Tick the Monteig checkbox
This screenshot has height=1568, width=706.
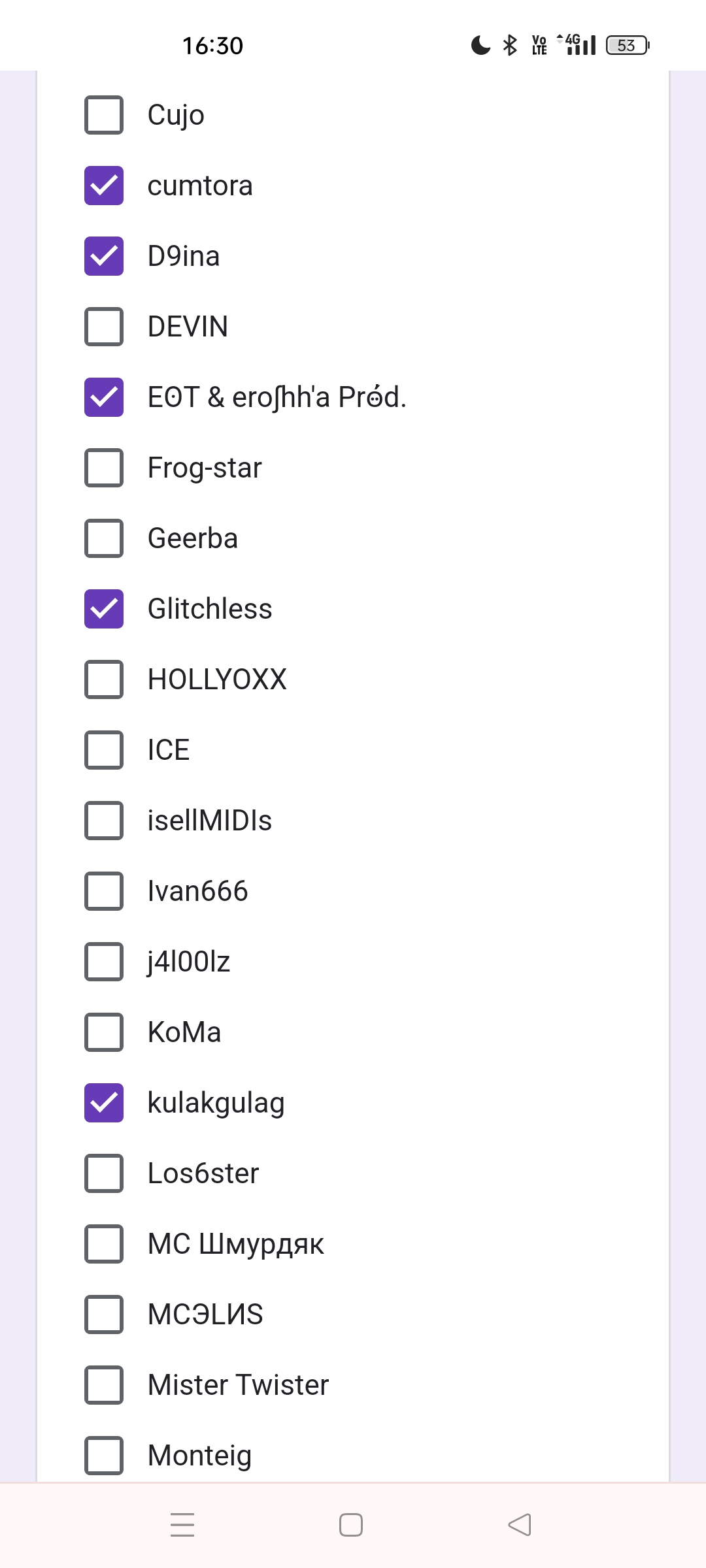coord(104,1456)
